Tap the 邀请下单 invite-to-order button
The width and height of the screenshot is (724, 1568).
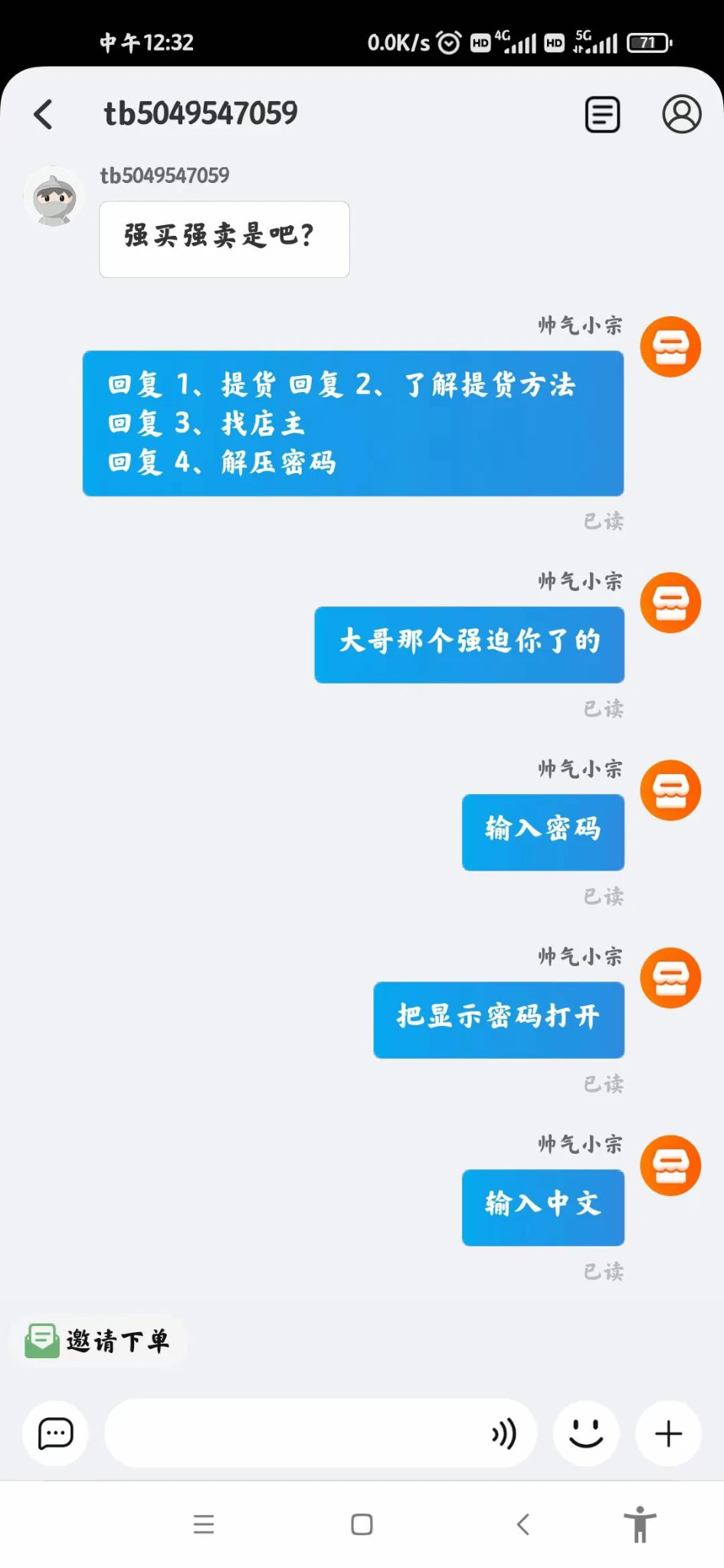tap(100, 1341)
